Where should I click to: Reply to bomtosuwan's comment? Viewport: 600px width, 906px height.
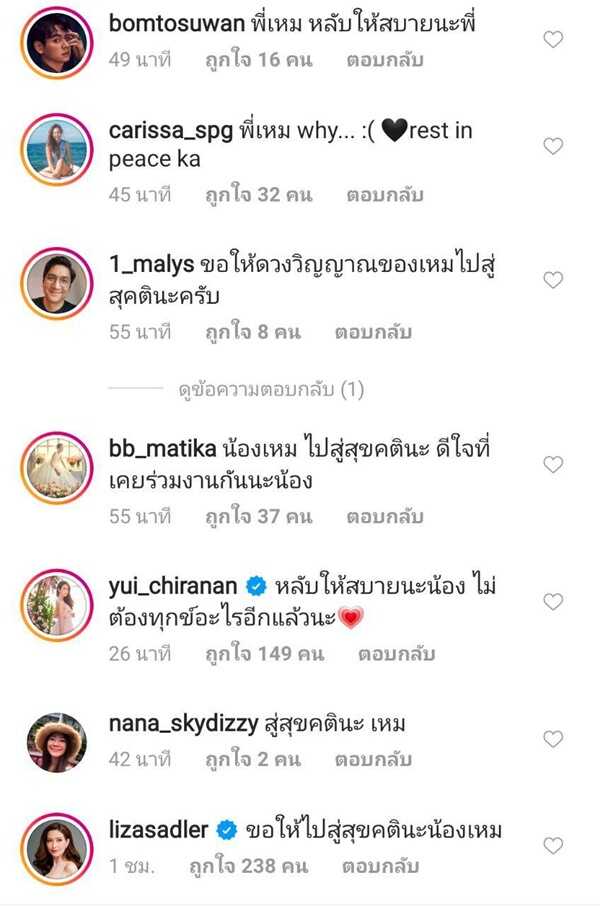tap(385, 60)
